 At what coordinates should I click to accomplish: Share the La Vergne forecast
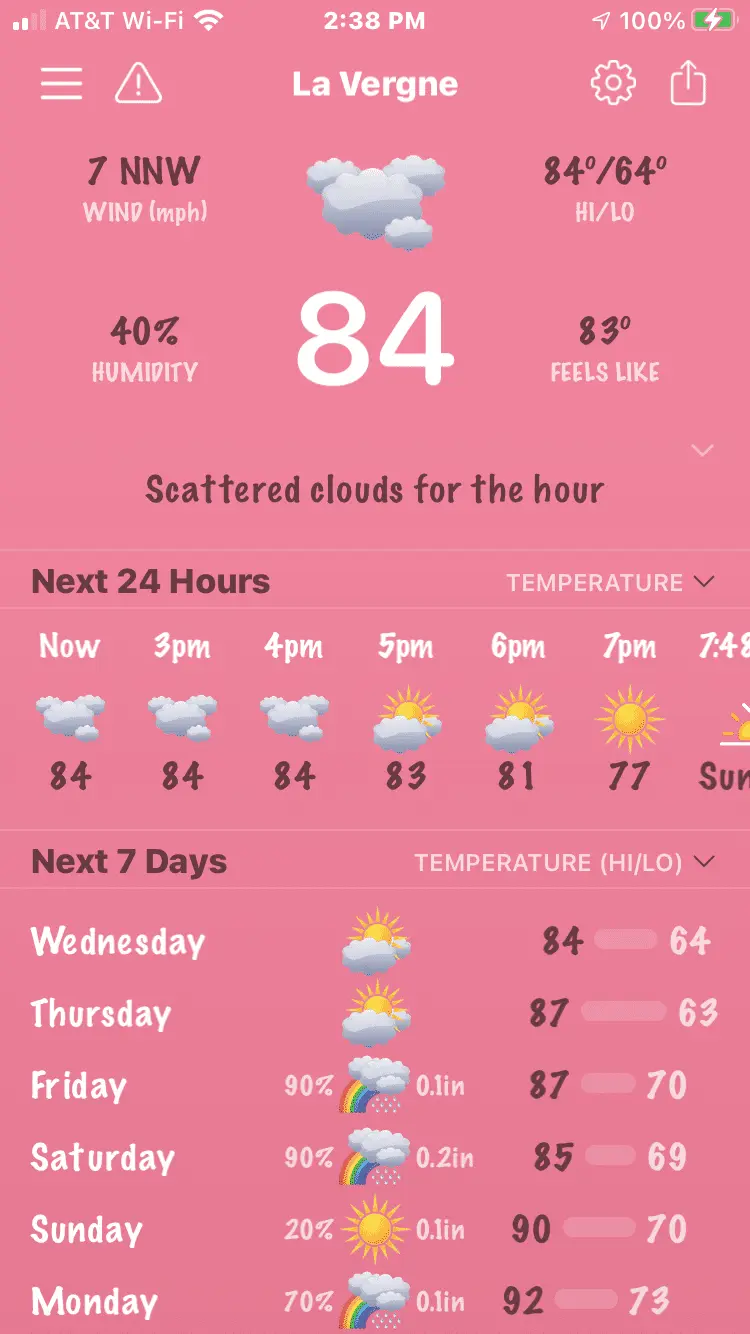click(688, 84)
